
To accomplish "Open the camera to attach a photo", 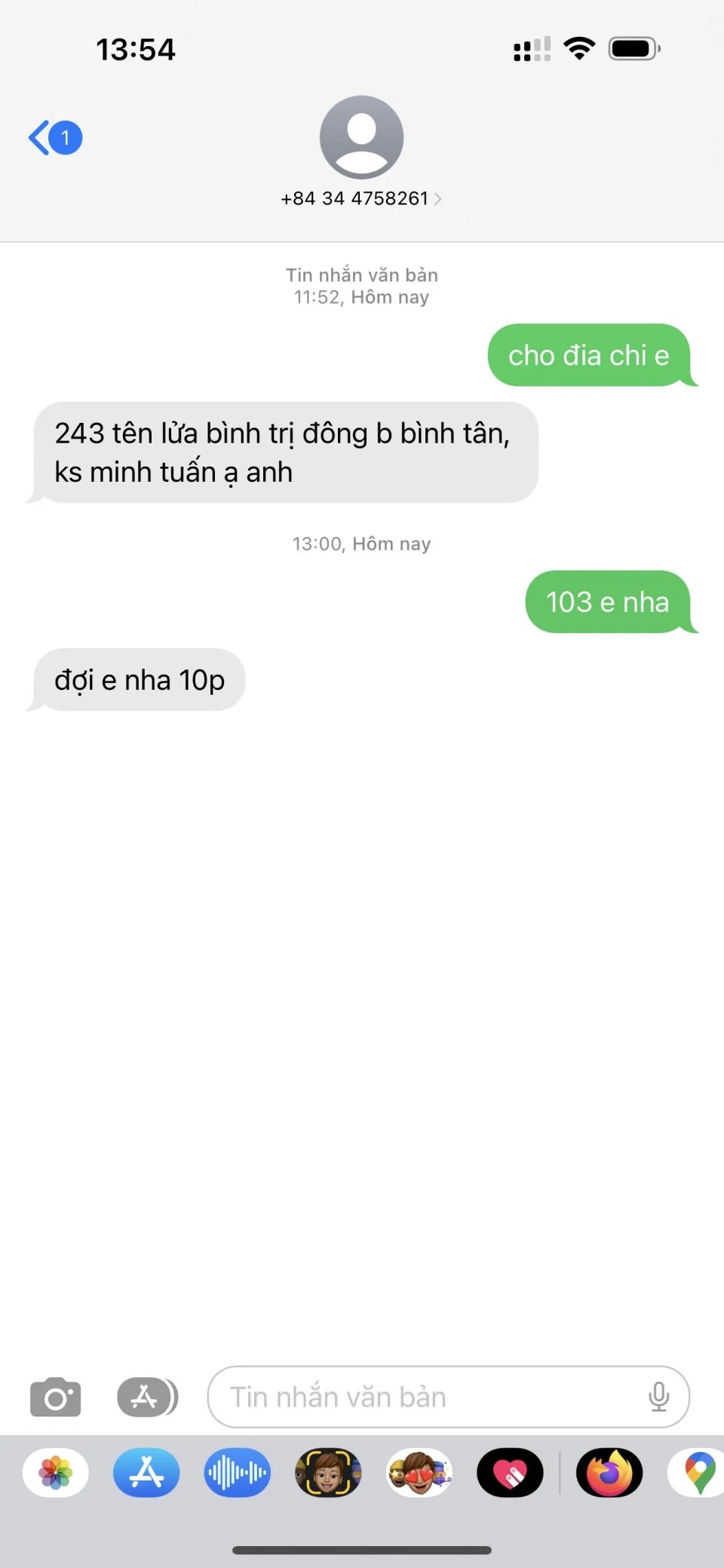I will tap(55, 1397).
